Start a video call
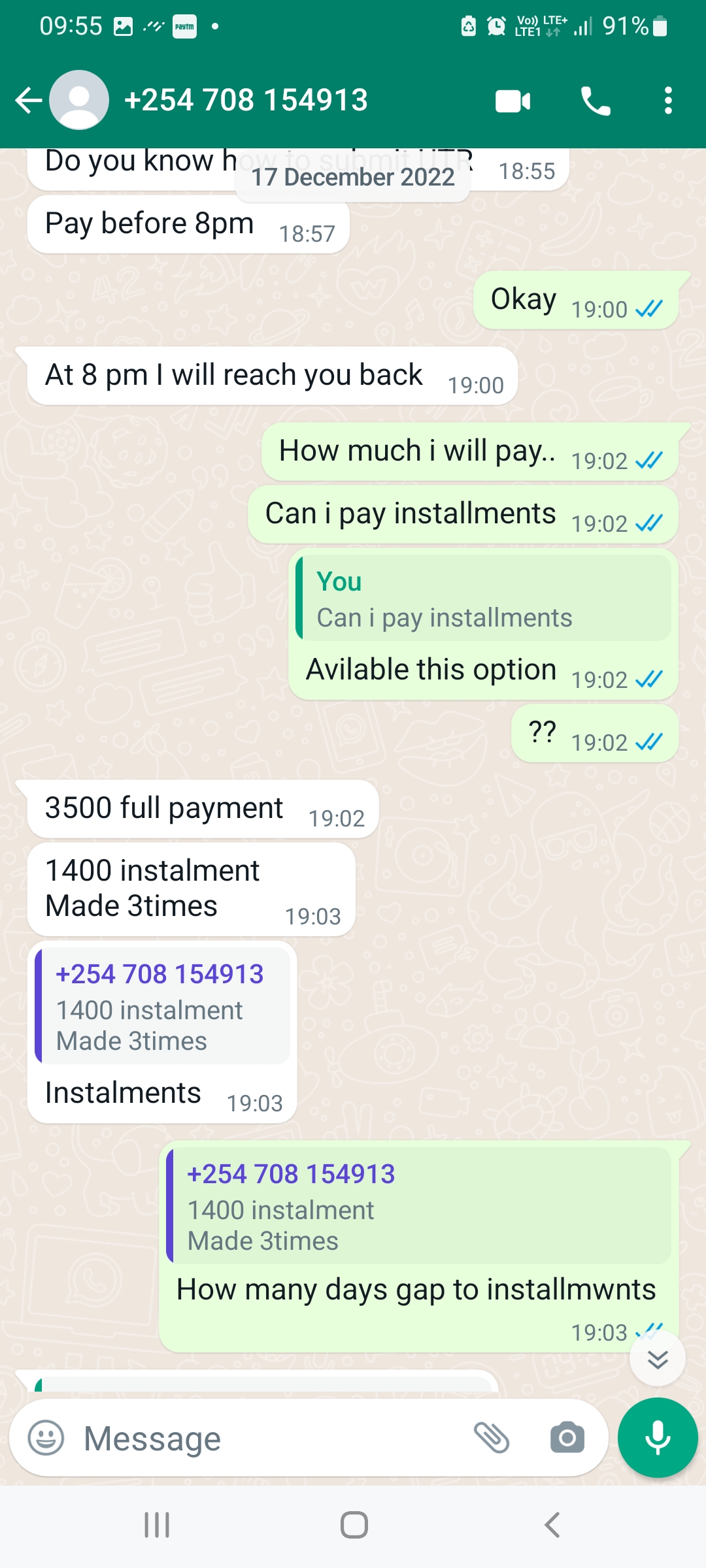This screenshot has height=1568, width=706. point(513,101)
